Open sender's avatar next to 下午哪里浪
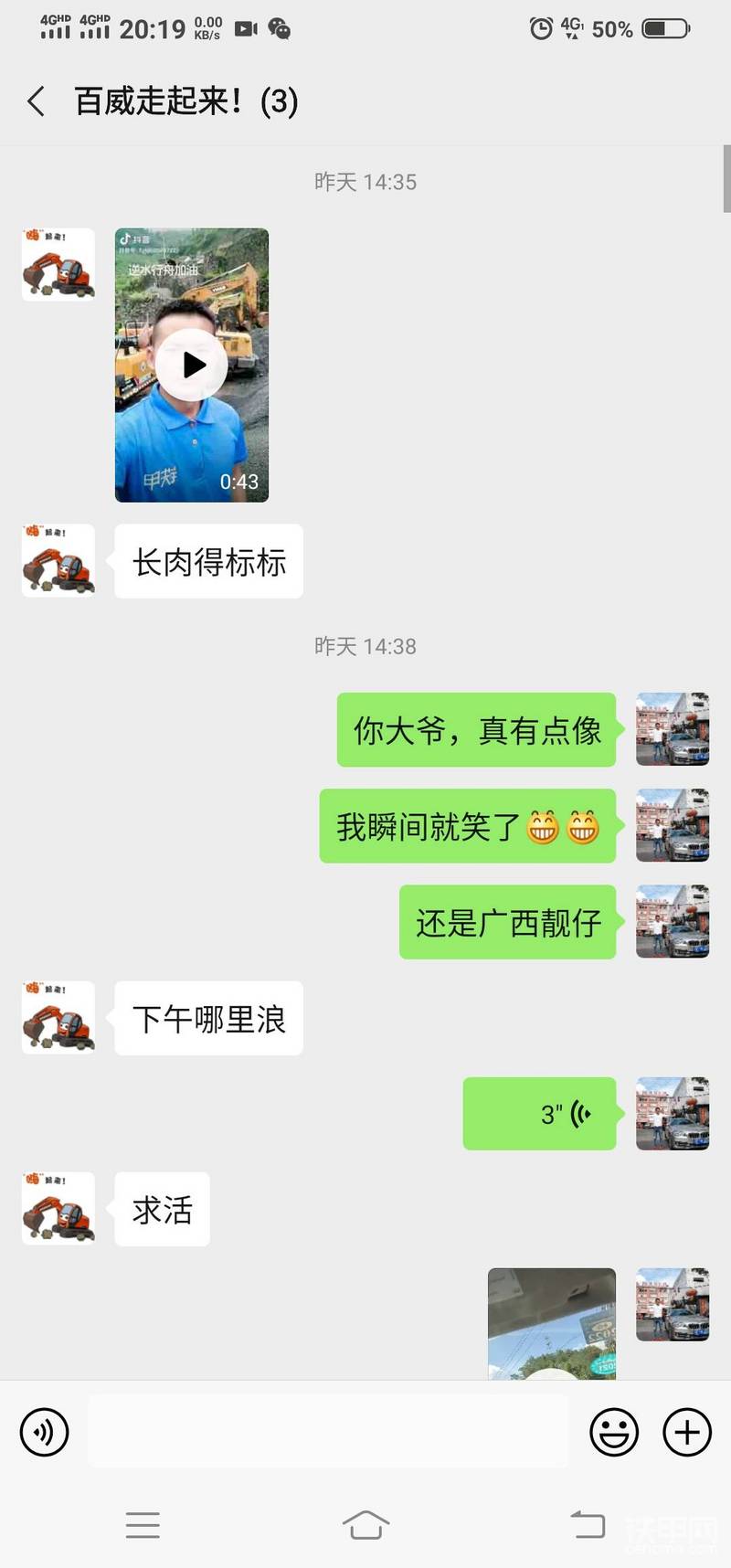731x1568 pixels. point(58,1018)
